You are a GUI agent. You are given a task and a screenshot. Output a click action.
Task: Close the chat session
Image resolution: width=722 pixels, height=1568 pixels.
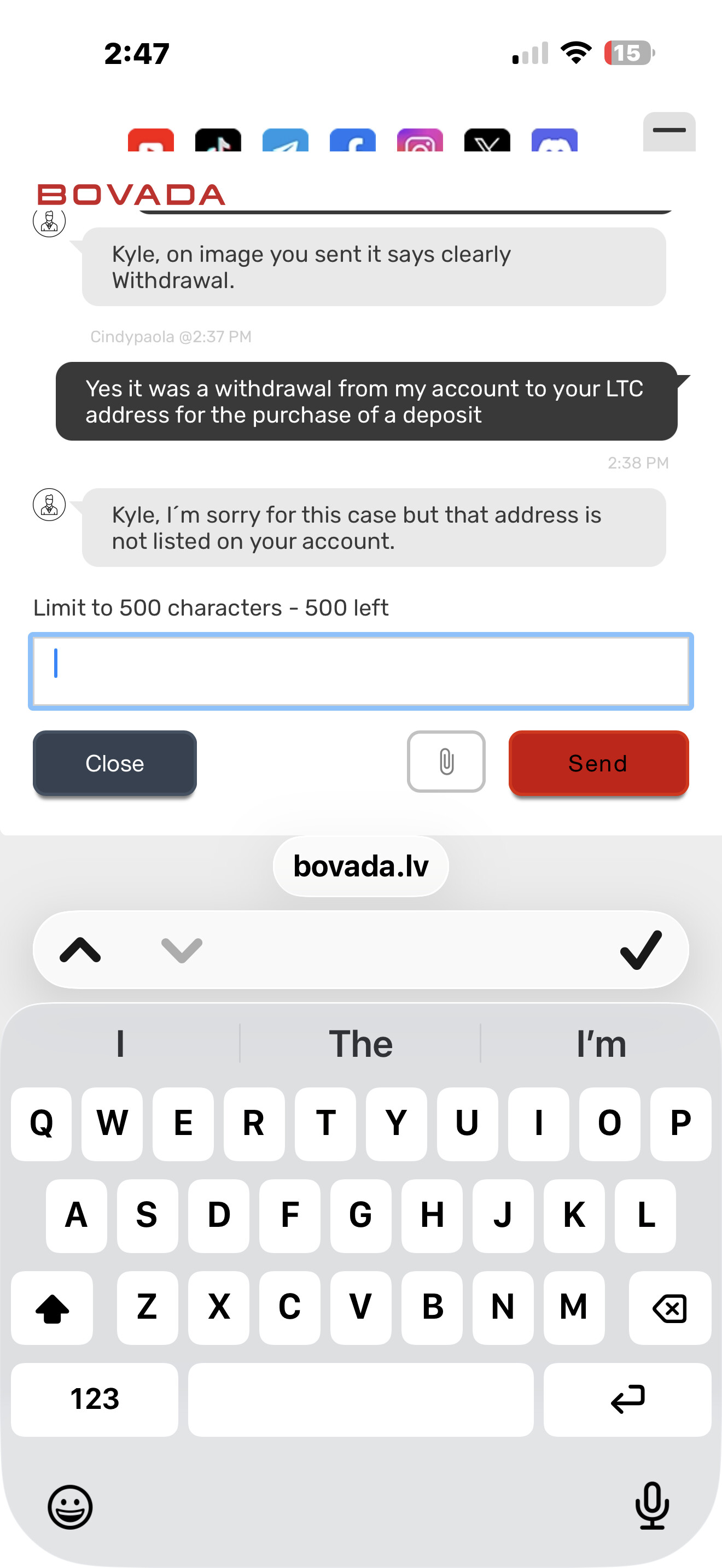pos(114,763)
